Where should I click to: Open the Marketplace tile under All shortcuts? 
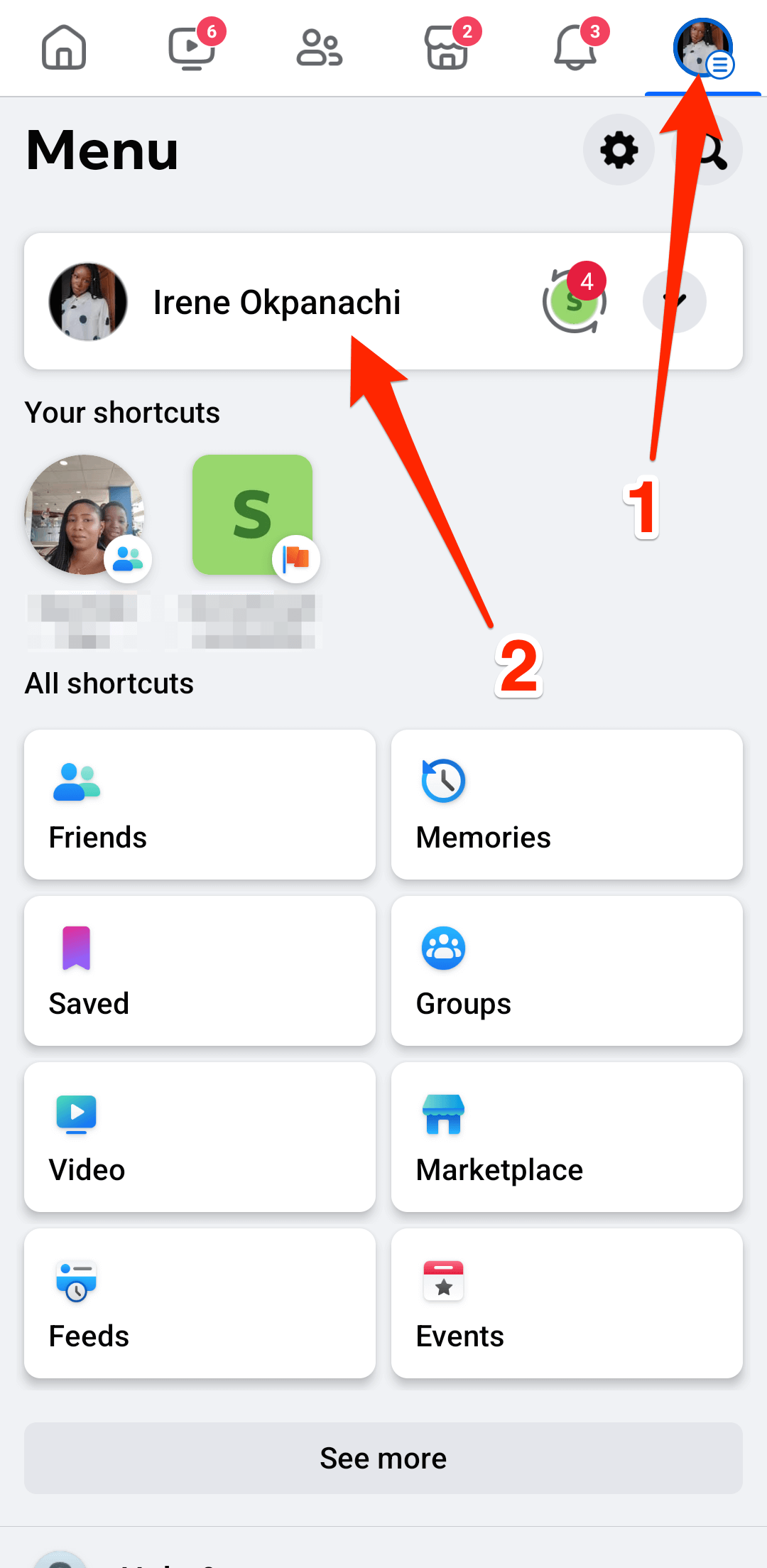click(x=567, y=1137)
